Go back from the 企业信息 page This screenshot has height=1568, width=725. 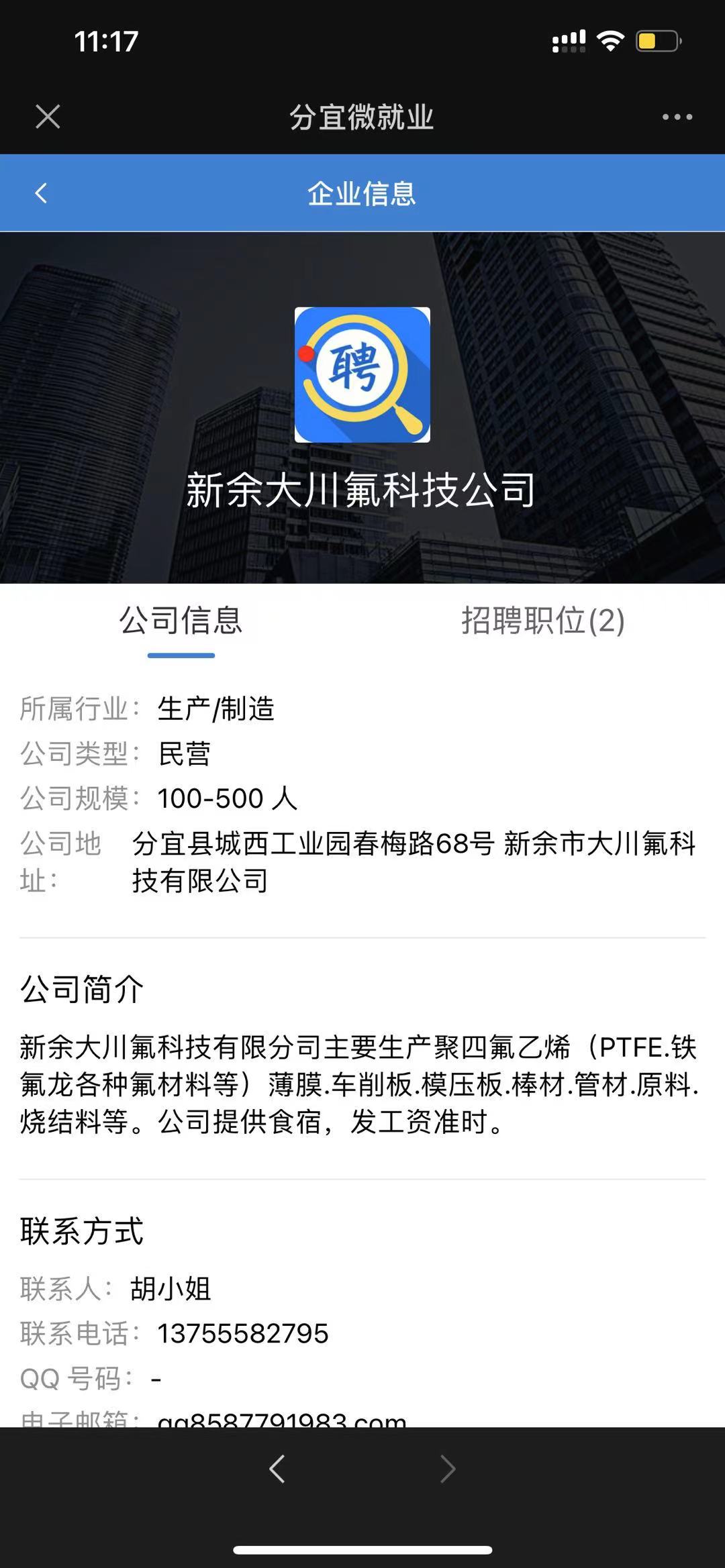pos(41,193)
